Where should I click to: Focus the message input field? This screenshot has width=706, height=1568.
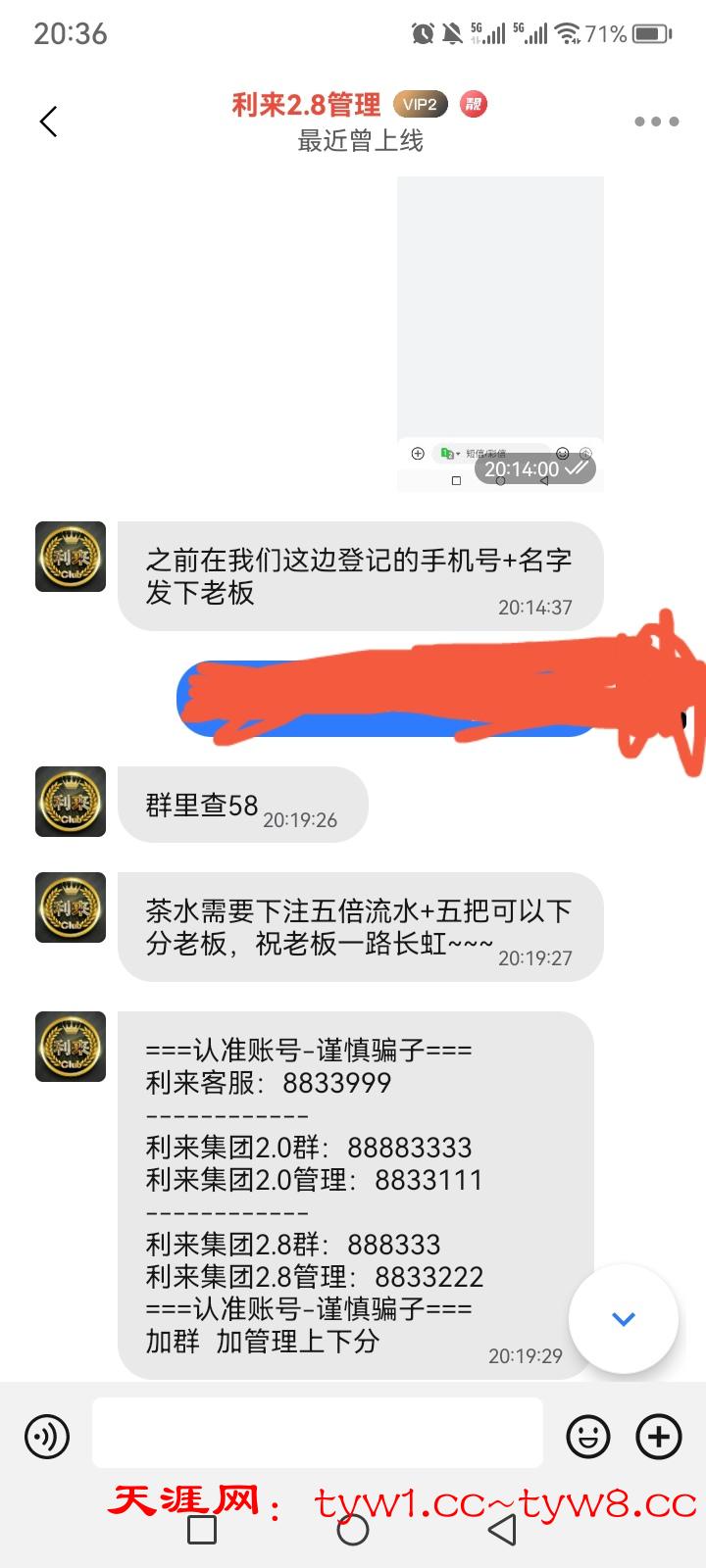coord(317,1433)
